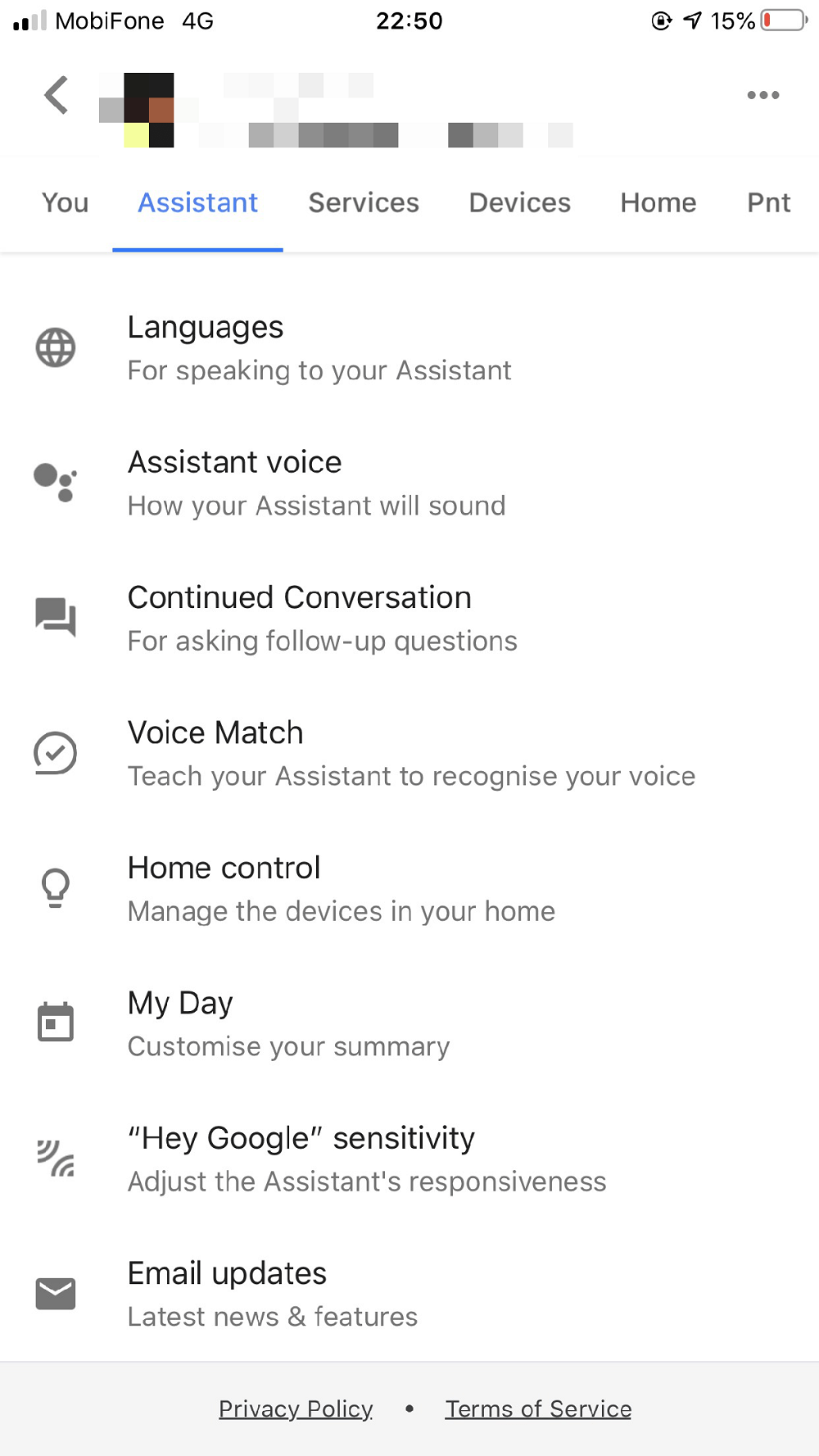Open Assistant voice settings
The width and height of the screenshot is (819, 1456).
[316, 483]
